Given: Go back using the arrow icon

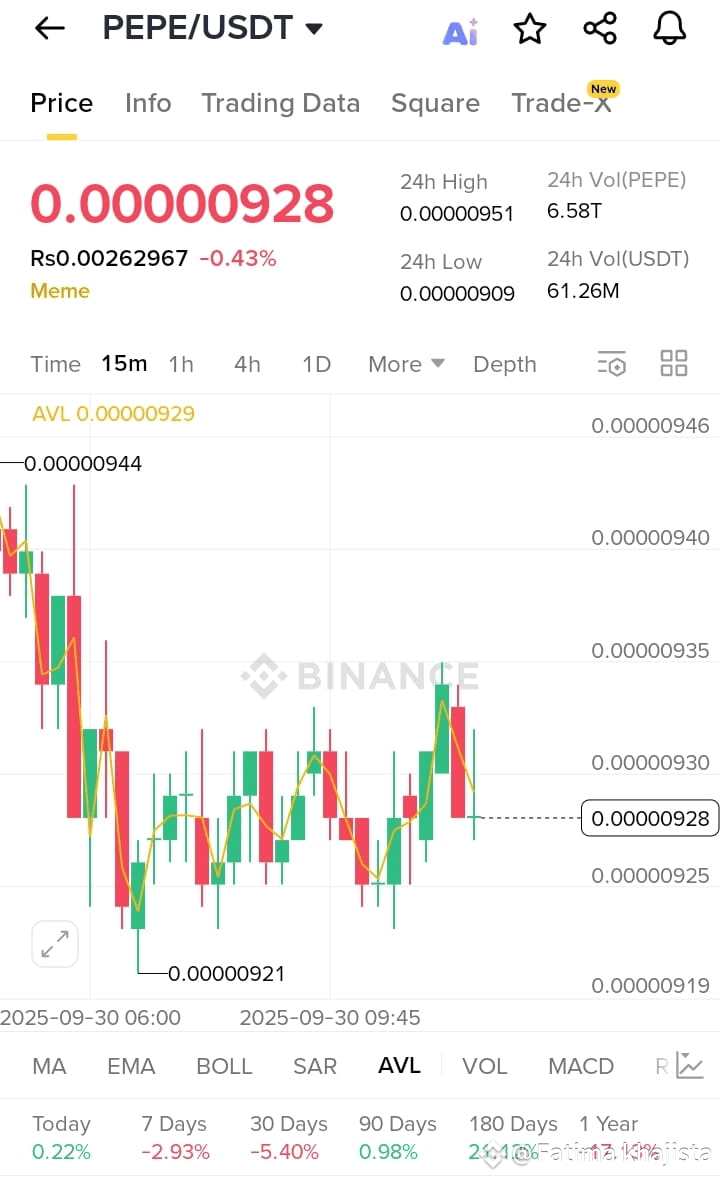Looking at the screenshot, I should (50, 29).
